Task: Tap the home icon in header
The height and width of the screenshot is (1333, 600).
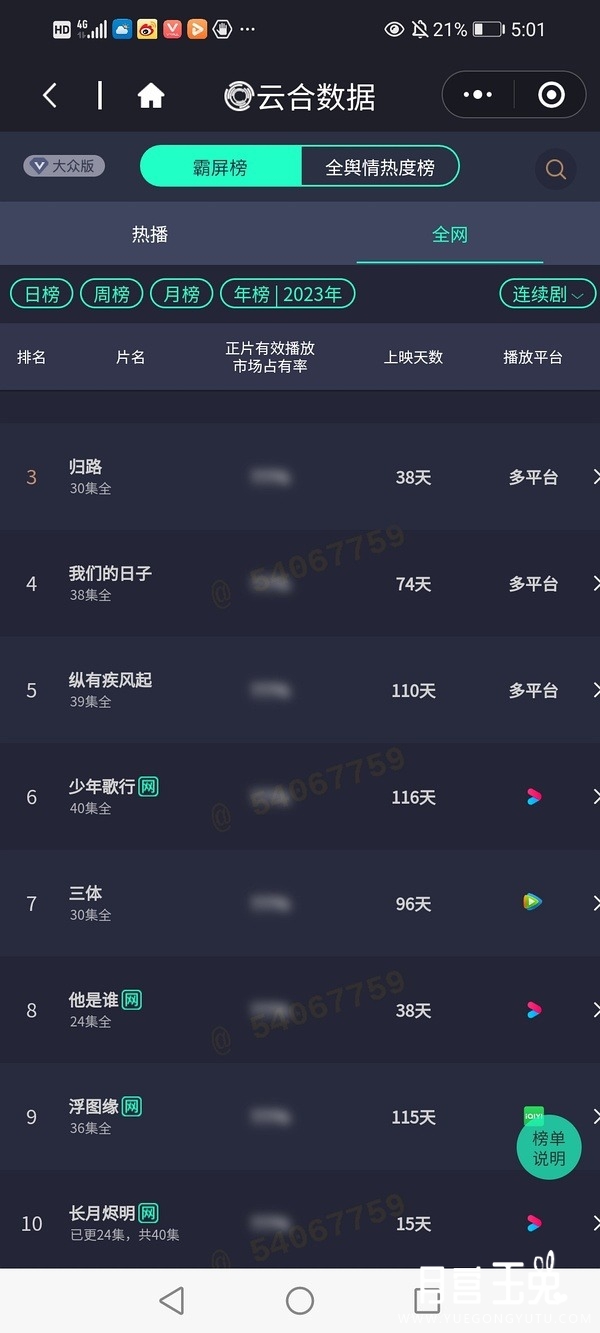Action: 151,96
